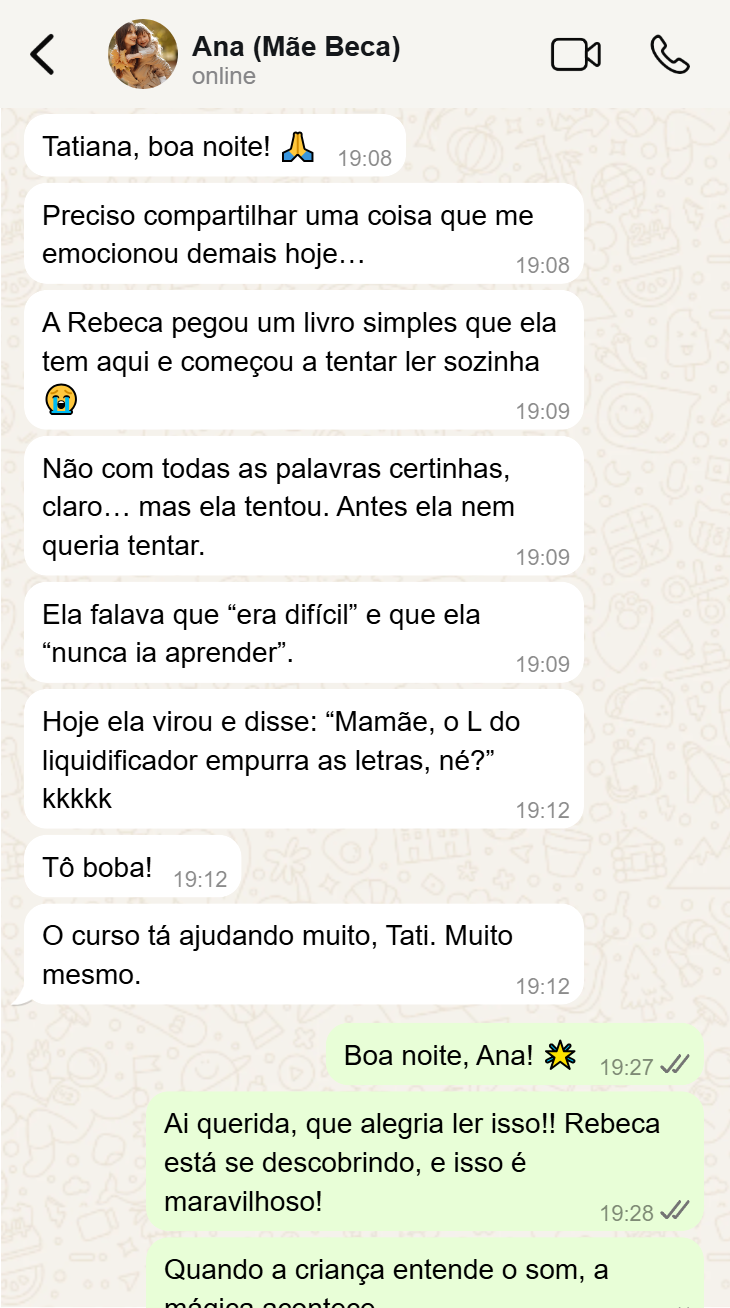Go back to the chat list
This screenshot has height=1308, width=730.
[42, 54]
